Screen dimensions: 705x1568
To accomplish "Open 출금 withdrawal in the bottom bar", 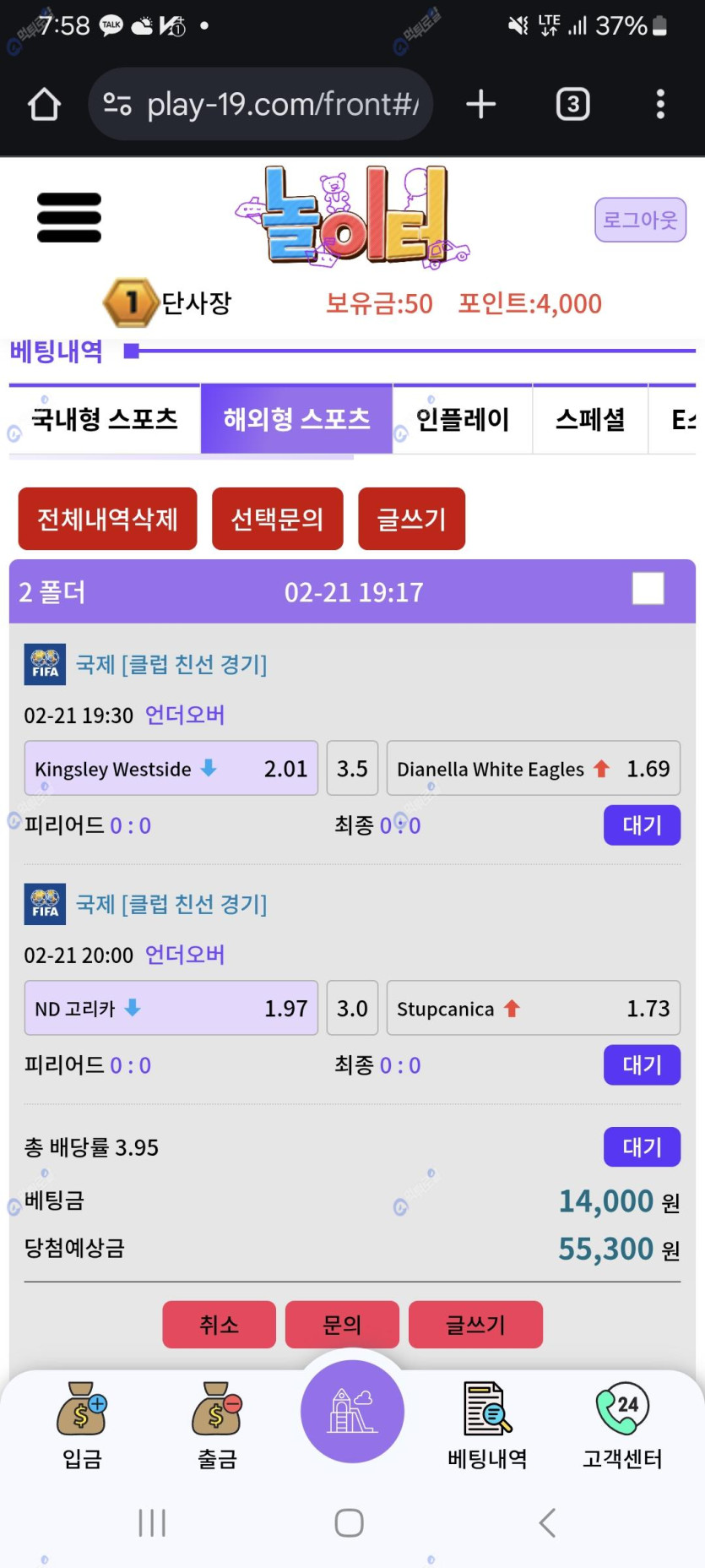I will tap(217, 1425).
